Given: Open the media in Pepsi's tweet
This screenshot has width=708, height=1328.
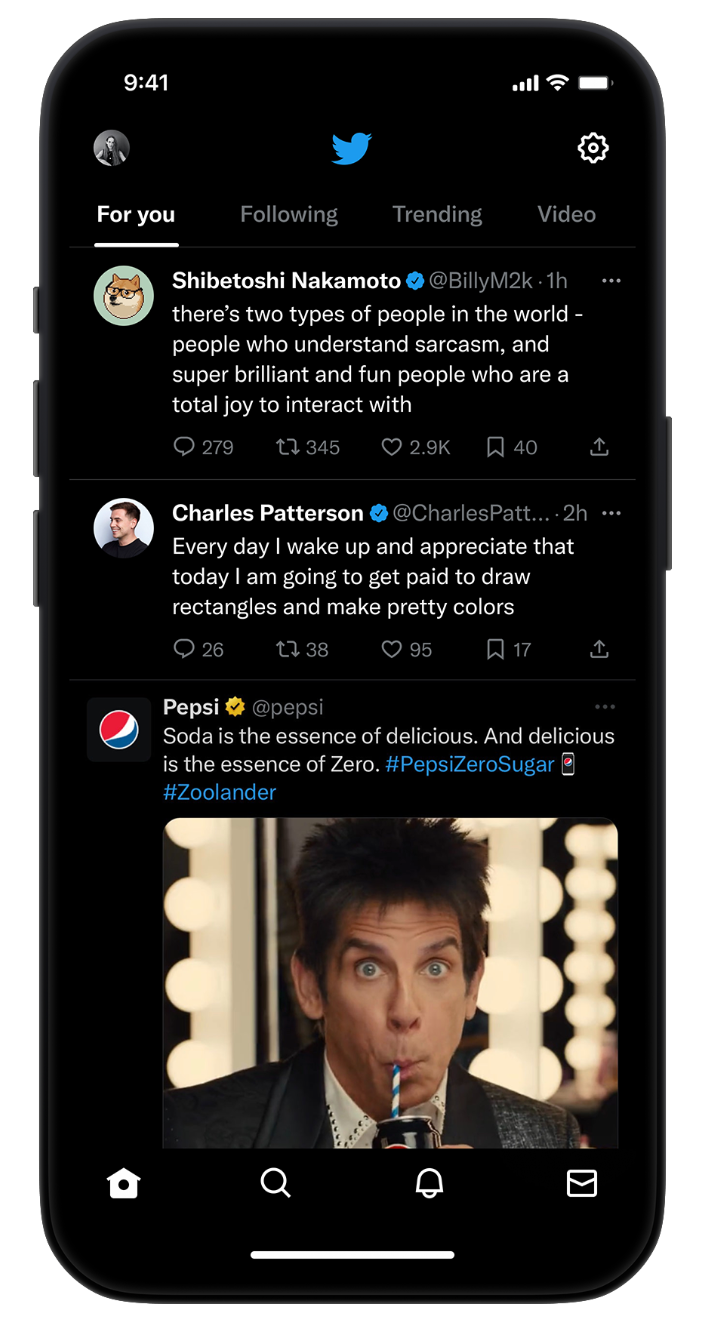Looking at the screenshot, I should [390, 982].
